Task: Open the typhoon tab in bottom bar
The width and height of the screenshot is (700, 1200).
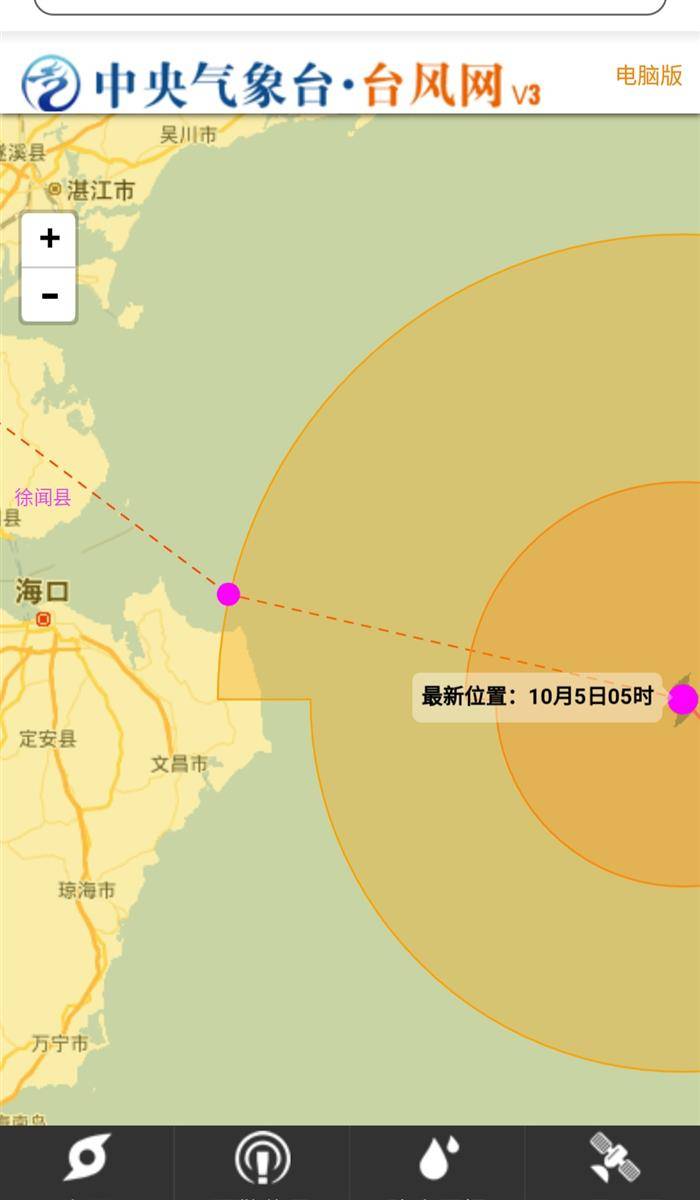Action: pos(87,1160)
